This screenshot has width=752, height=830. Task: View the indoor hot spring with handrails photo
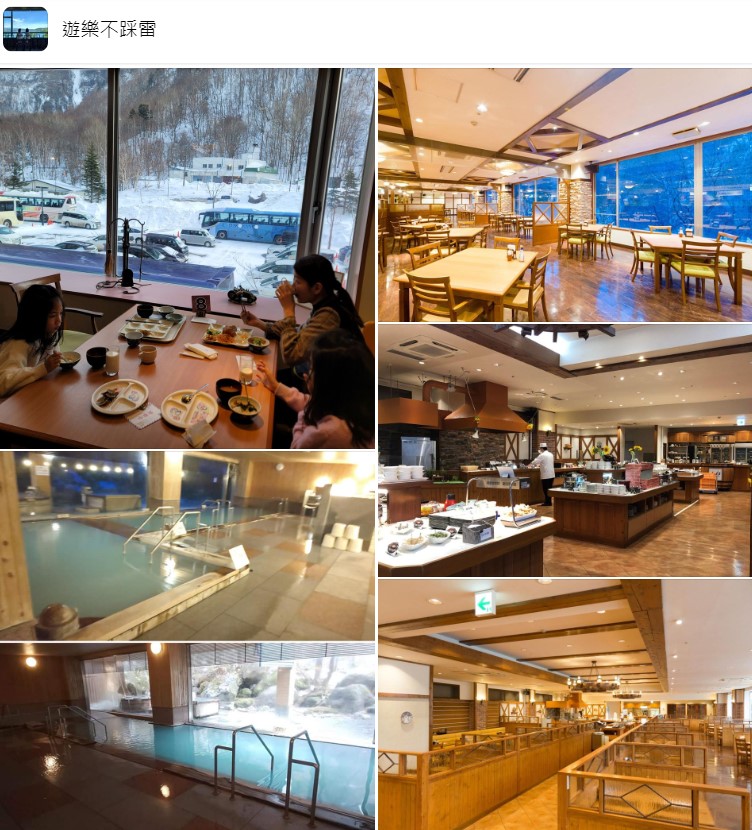187,545
